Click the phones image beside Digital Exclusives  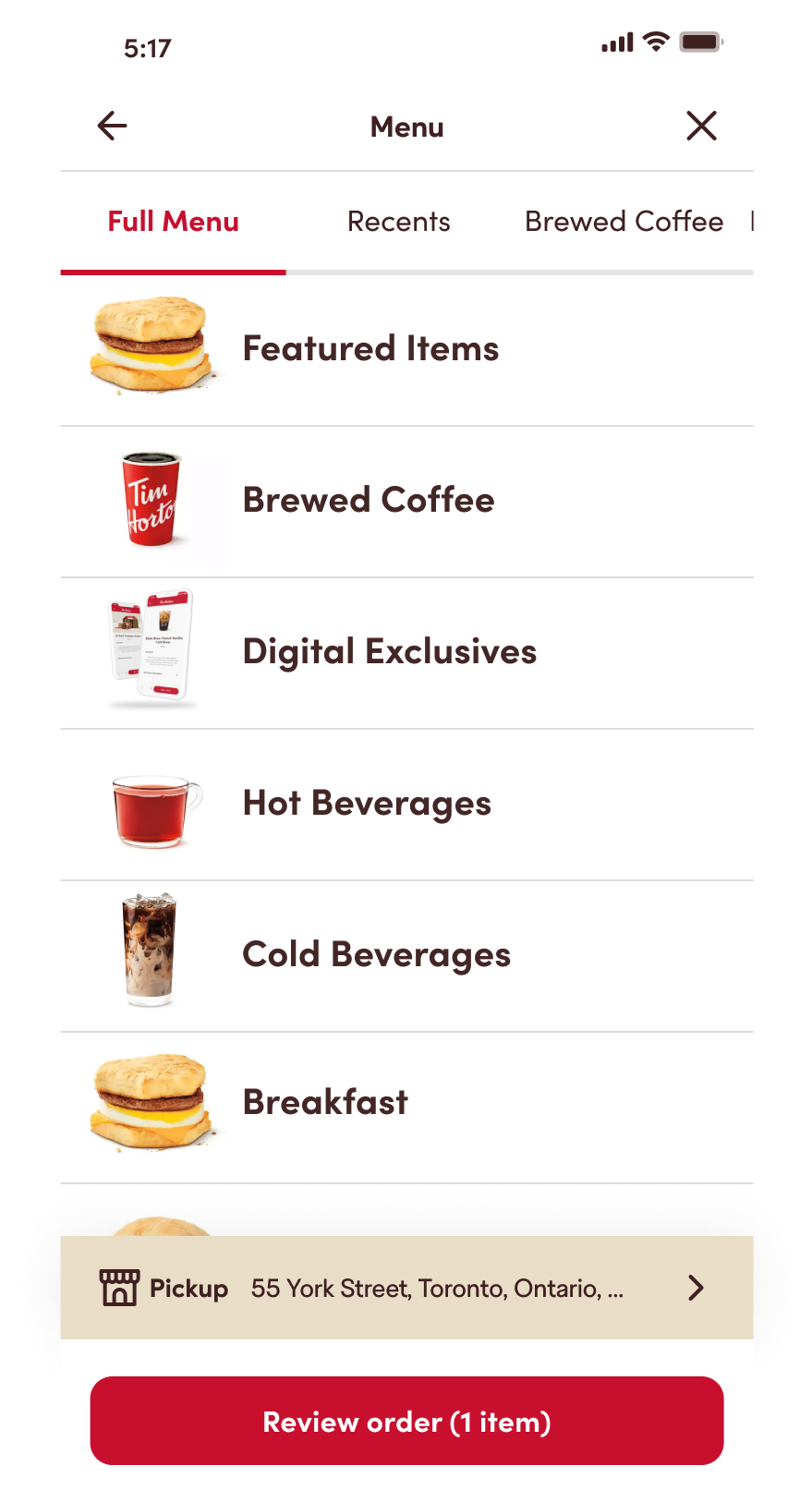(x=152, y=651)
